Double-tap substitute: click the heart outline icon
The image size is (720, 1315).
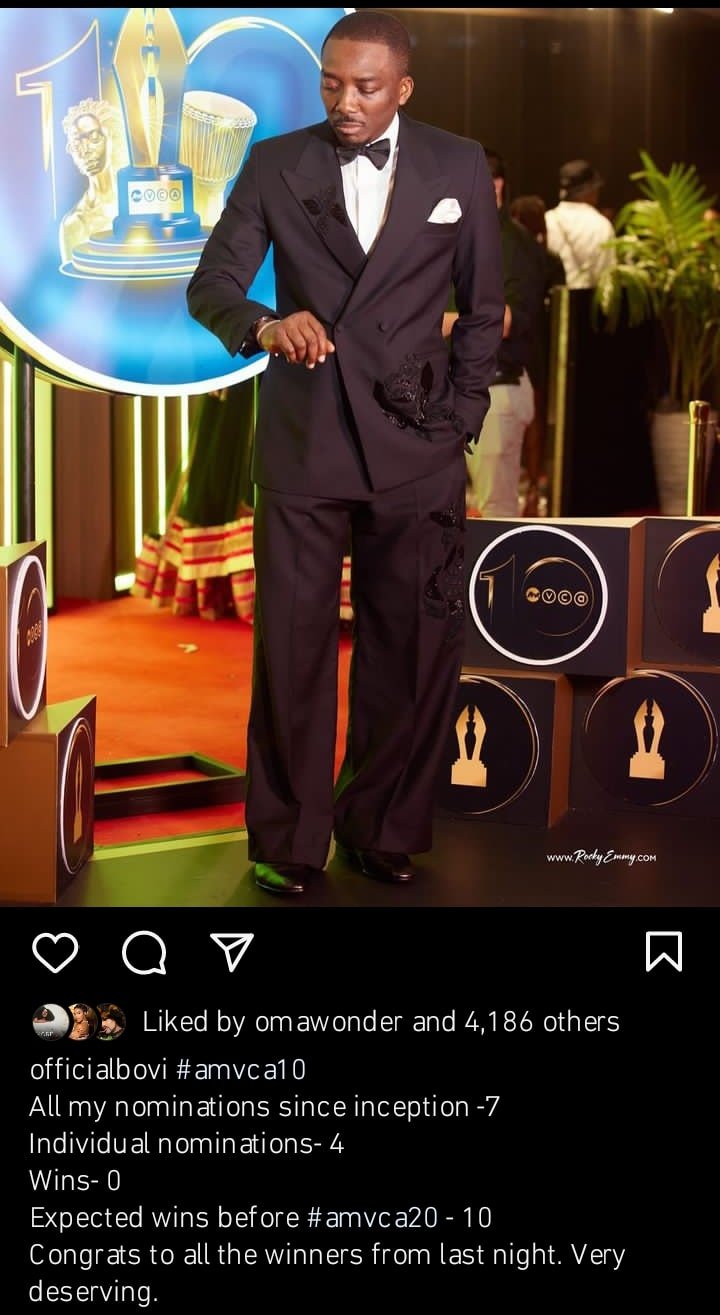[x=57, y=953]
